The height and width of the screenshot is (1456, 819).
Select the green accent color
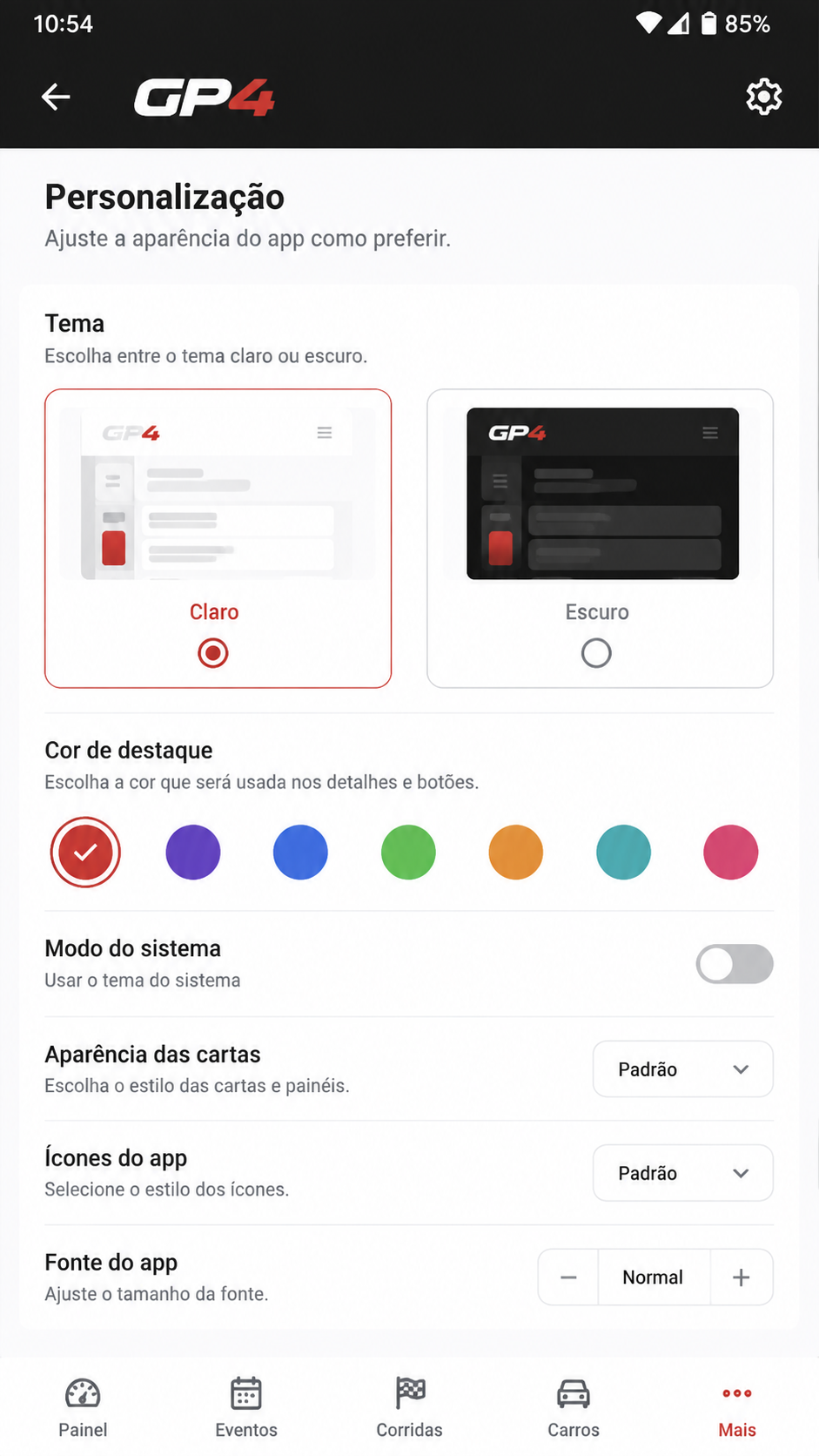(x=408, y=852)
